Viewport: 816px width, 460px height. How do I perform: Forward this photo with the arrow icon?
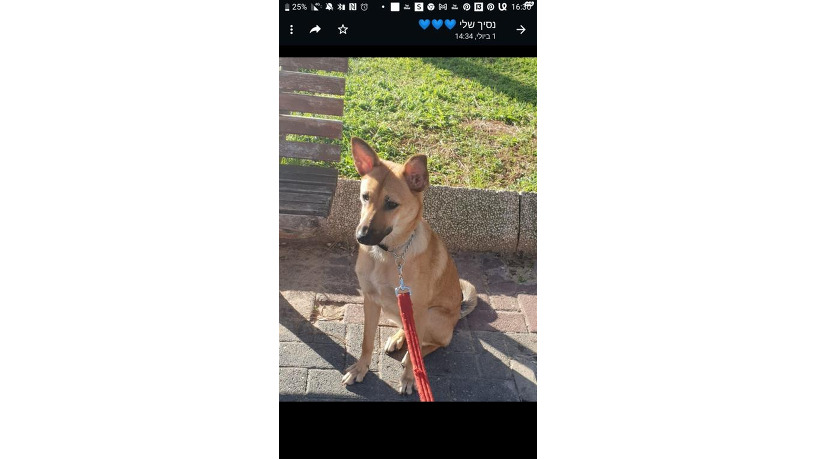tap(315, 30)
